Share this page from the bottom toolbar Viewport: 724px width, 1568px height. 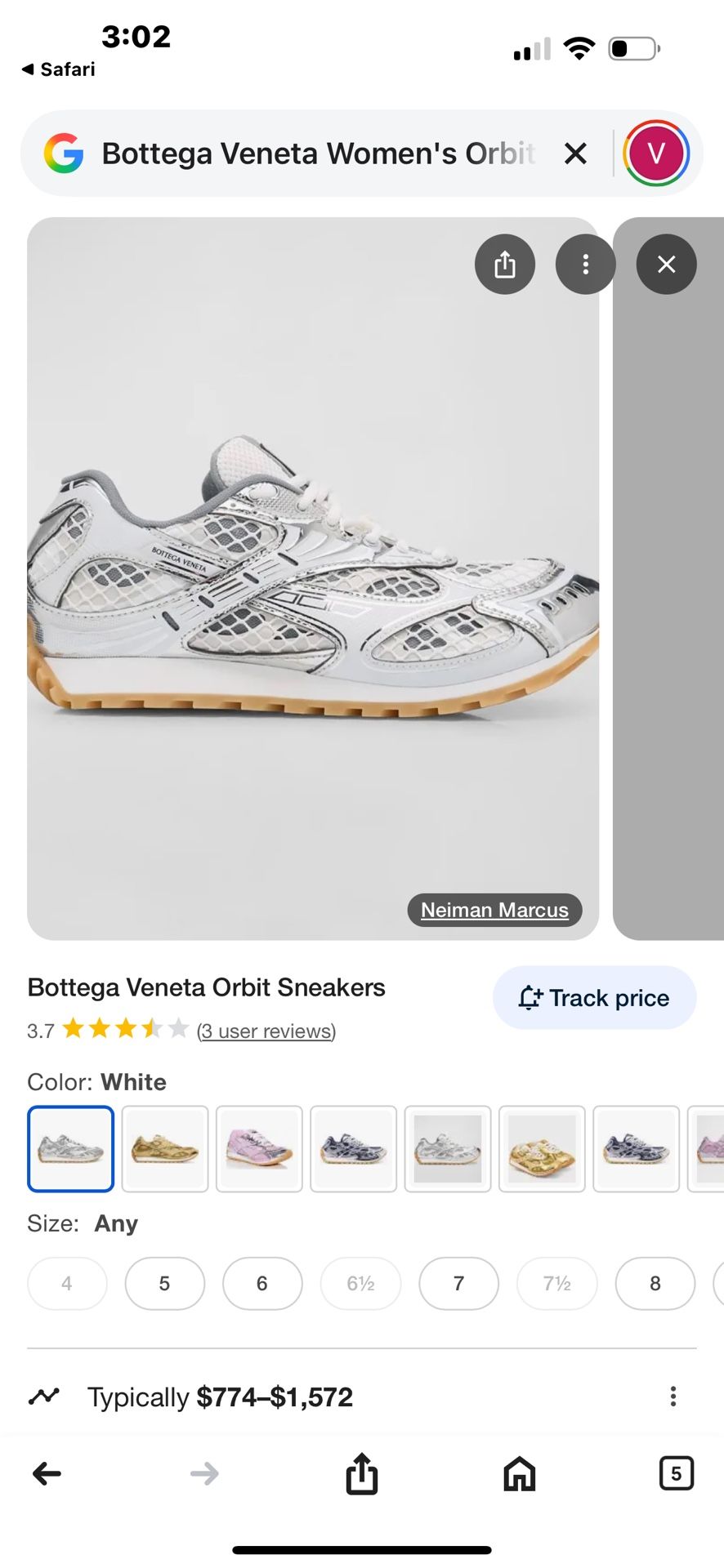tap(361, 1474)
